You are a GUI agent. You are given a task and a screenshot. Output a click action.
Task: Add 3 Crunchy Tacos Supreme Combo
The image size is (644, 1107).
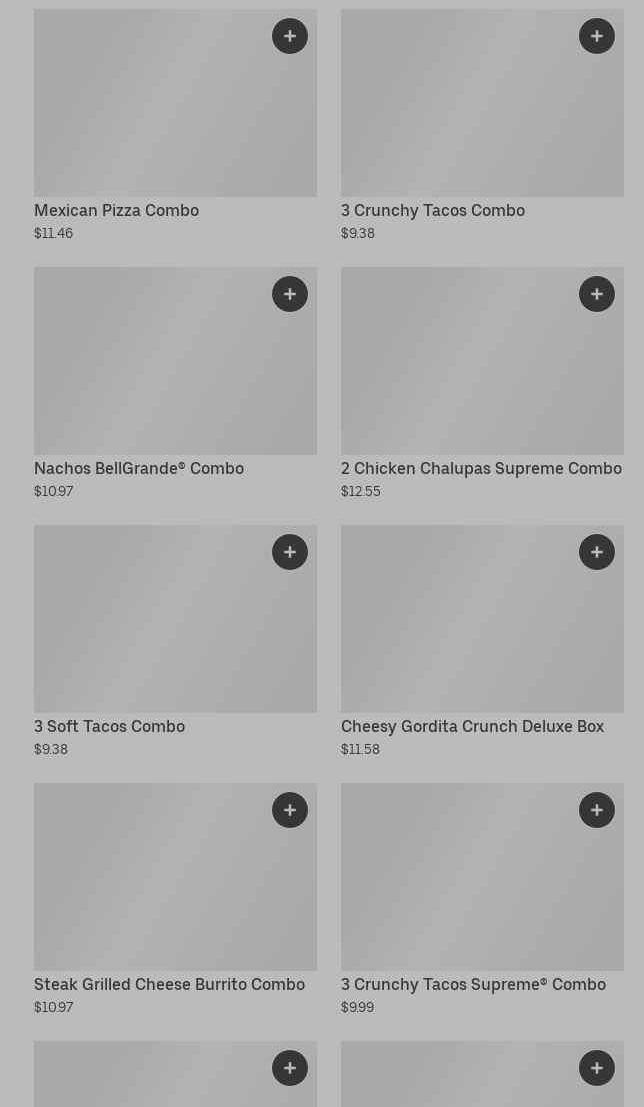coord(597,810)
